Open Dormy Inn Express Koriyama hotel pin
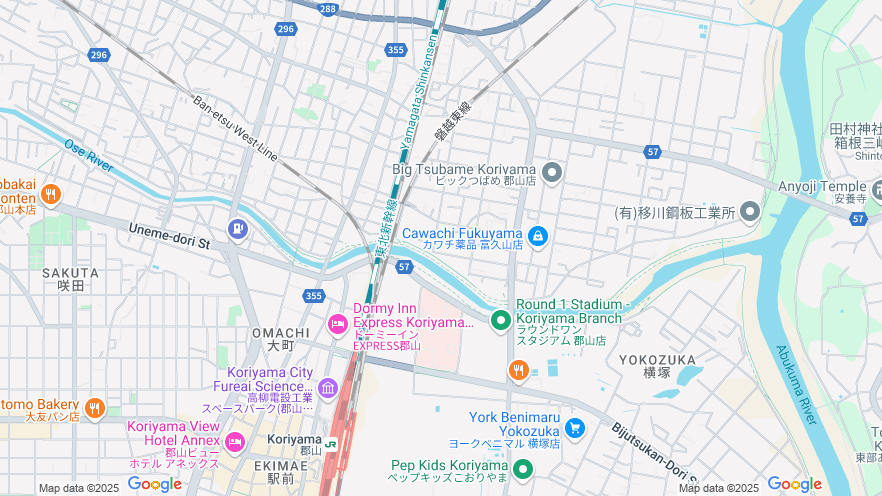882x496 pixels. tap(337, 323)
